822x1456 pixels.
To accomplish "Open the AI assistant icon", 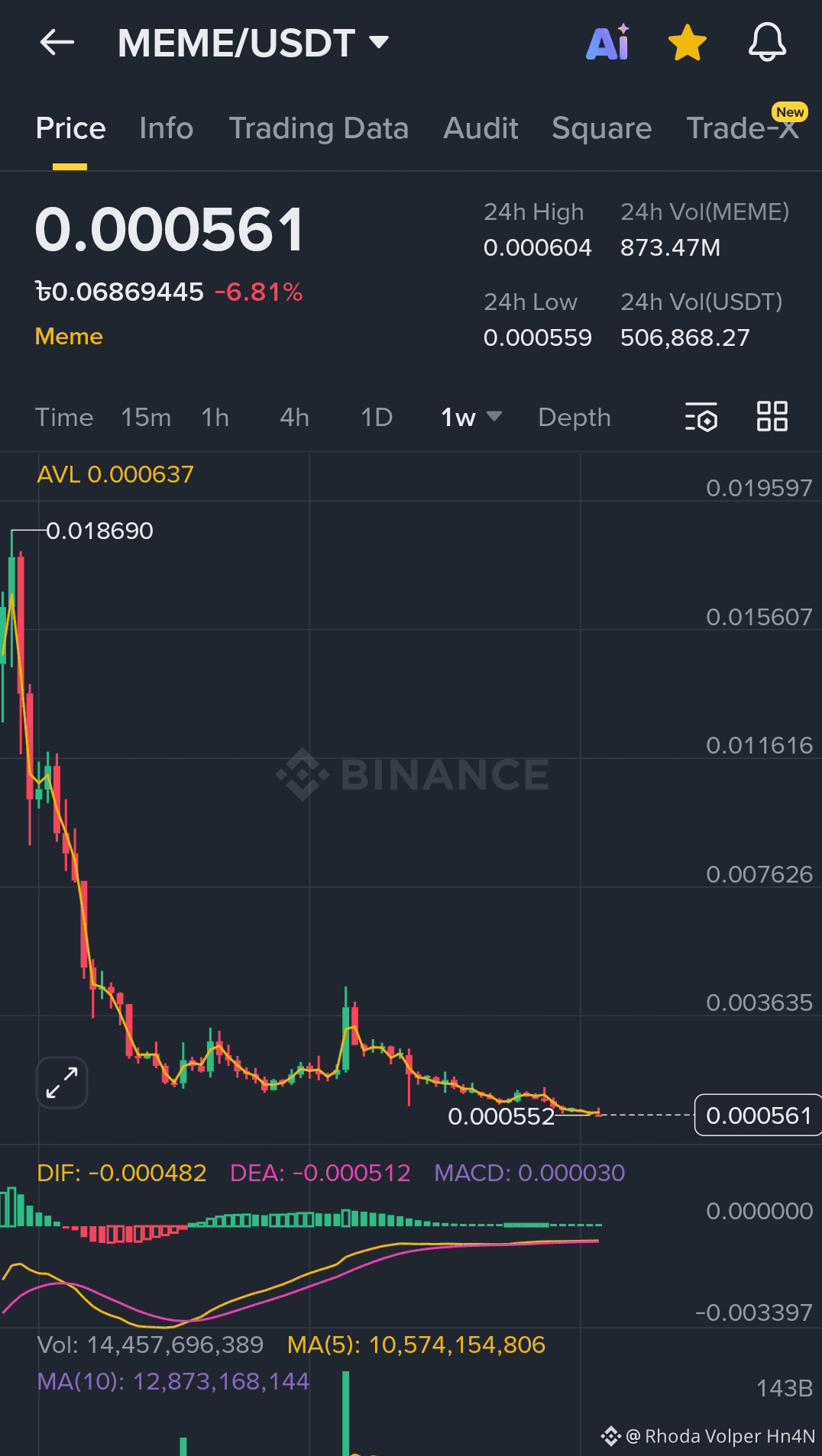I will (608, 43).
